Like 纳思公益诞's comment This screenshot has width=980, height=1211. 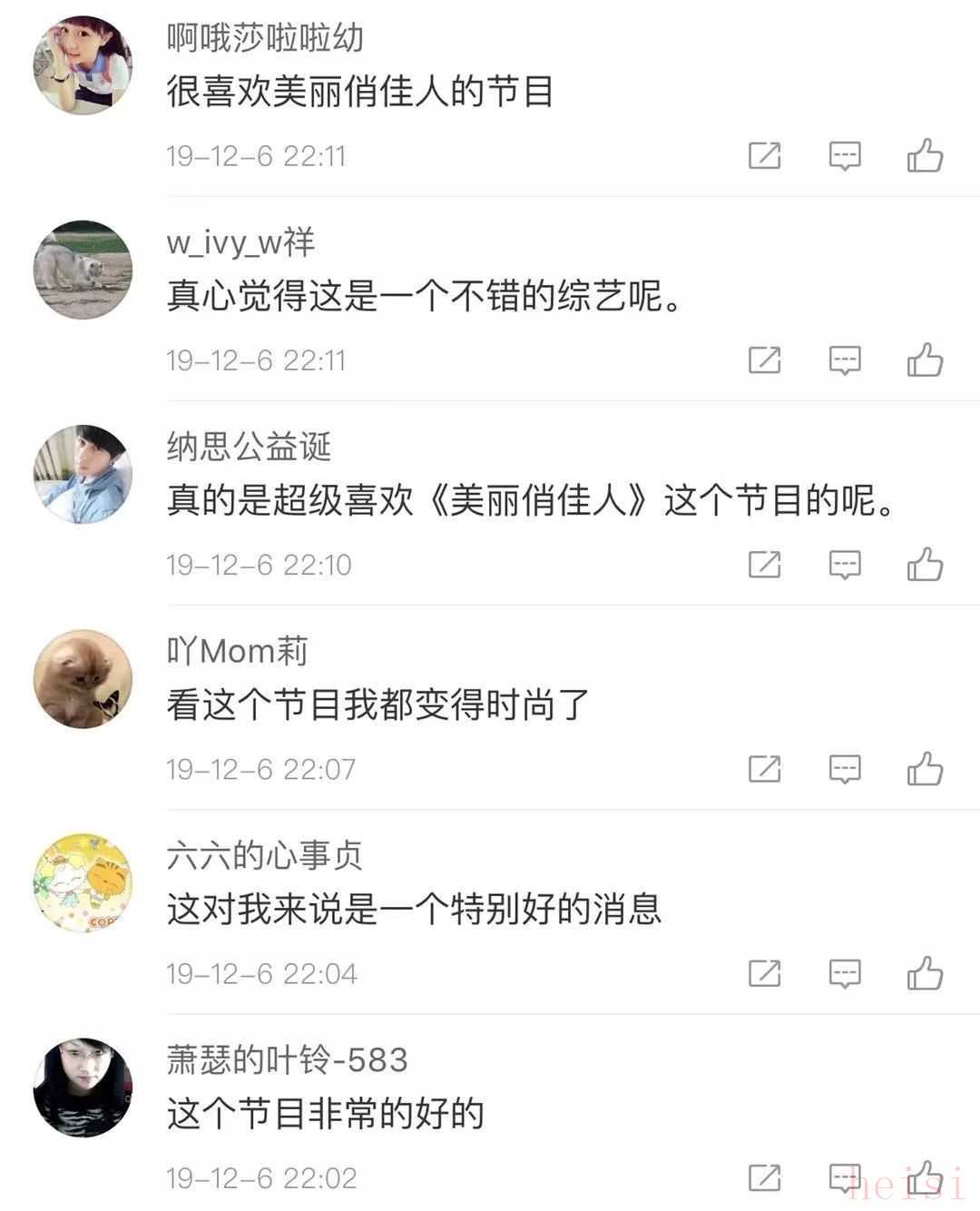[x=925, y=565]
